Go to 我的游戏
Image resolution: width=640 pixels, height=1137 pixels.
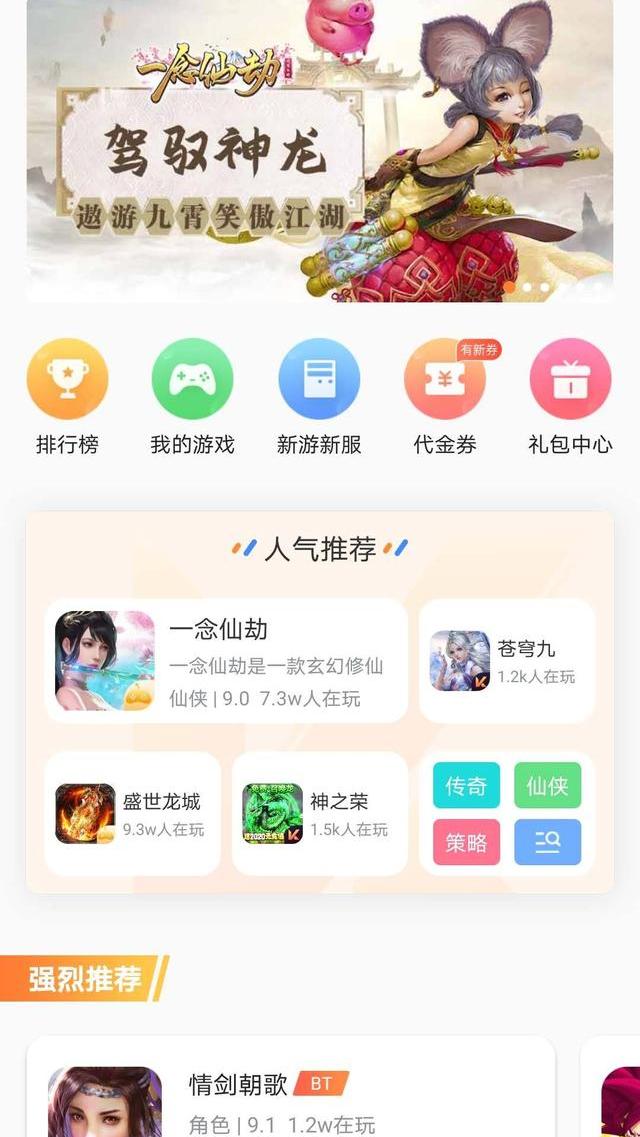192,397
